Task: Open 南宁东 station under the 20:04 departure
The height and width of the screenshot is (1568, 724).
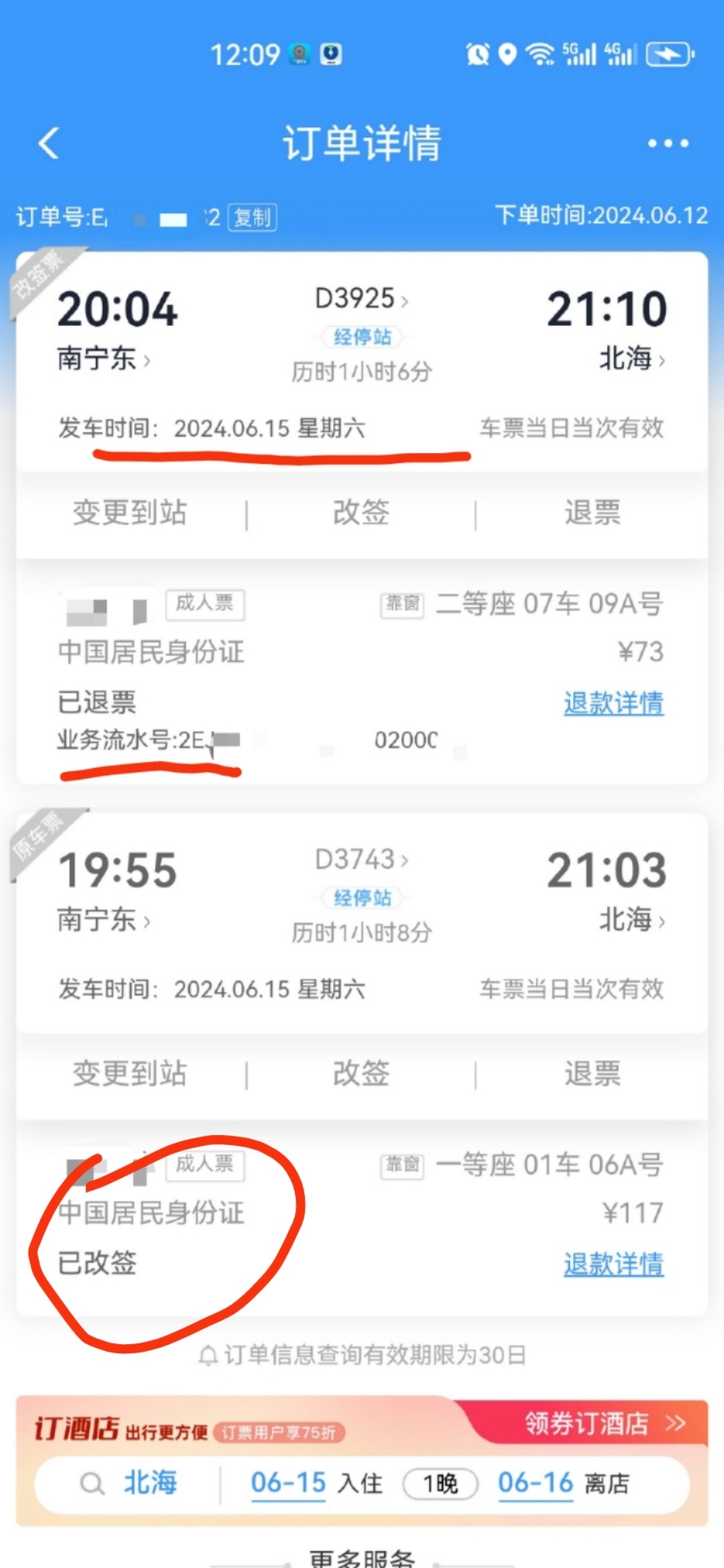Action: (x=103, y=358)
